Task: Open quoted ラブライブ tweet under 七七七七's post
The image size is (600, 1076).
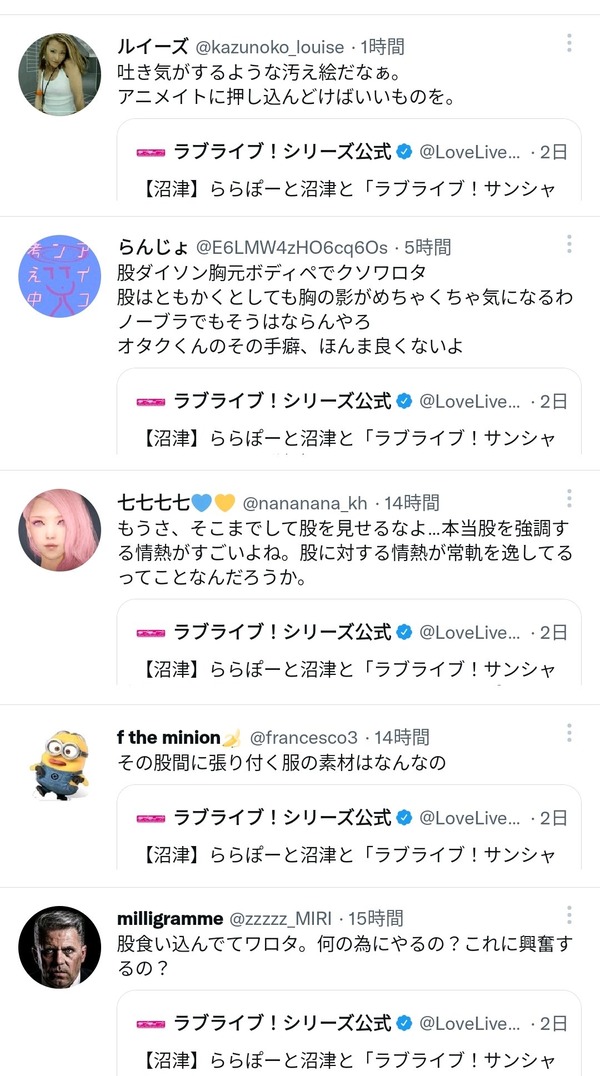Action: point(349,642)
